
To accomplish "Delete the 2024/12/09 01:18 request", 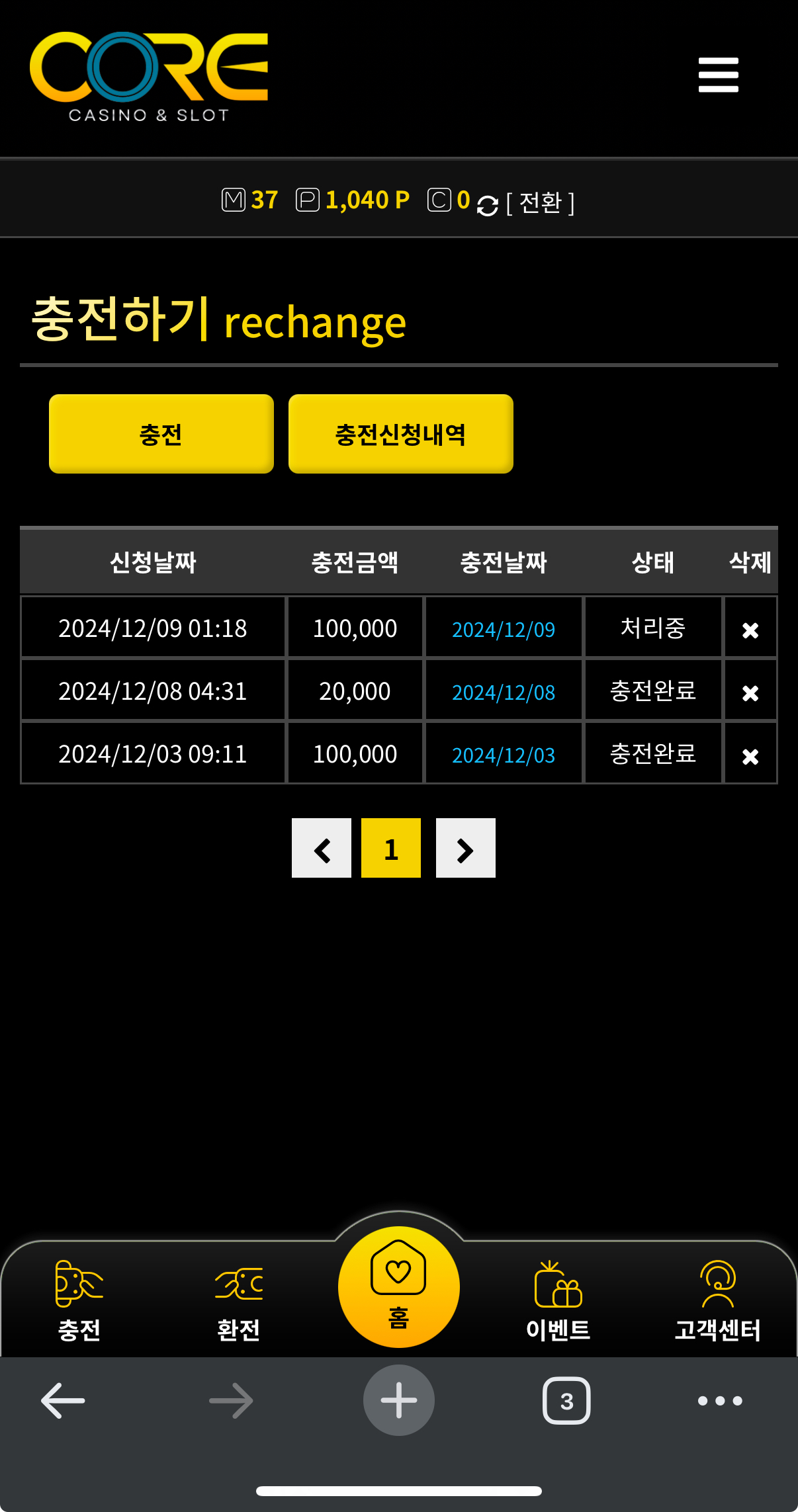I will [x=750, y=630].
